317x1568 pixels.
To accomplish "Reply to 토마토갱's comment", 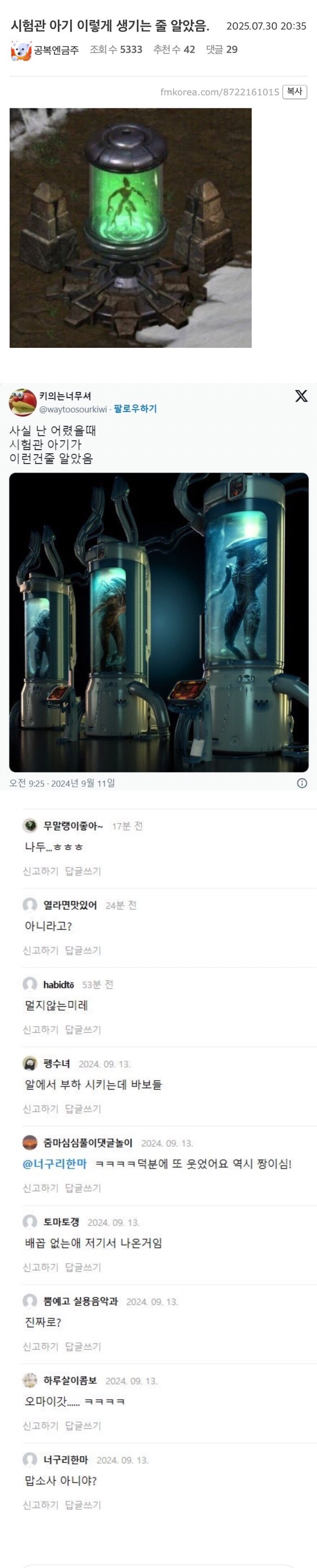I will [x=83, y=1267].
